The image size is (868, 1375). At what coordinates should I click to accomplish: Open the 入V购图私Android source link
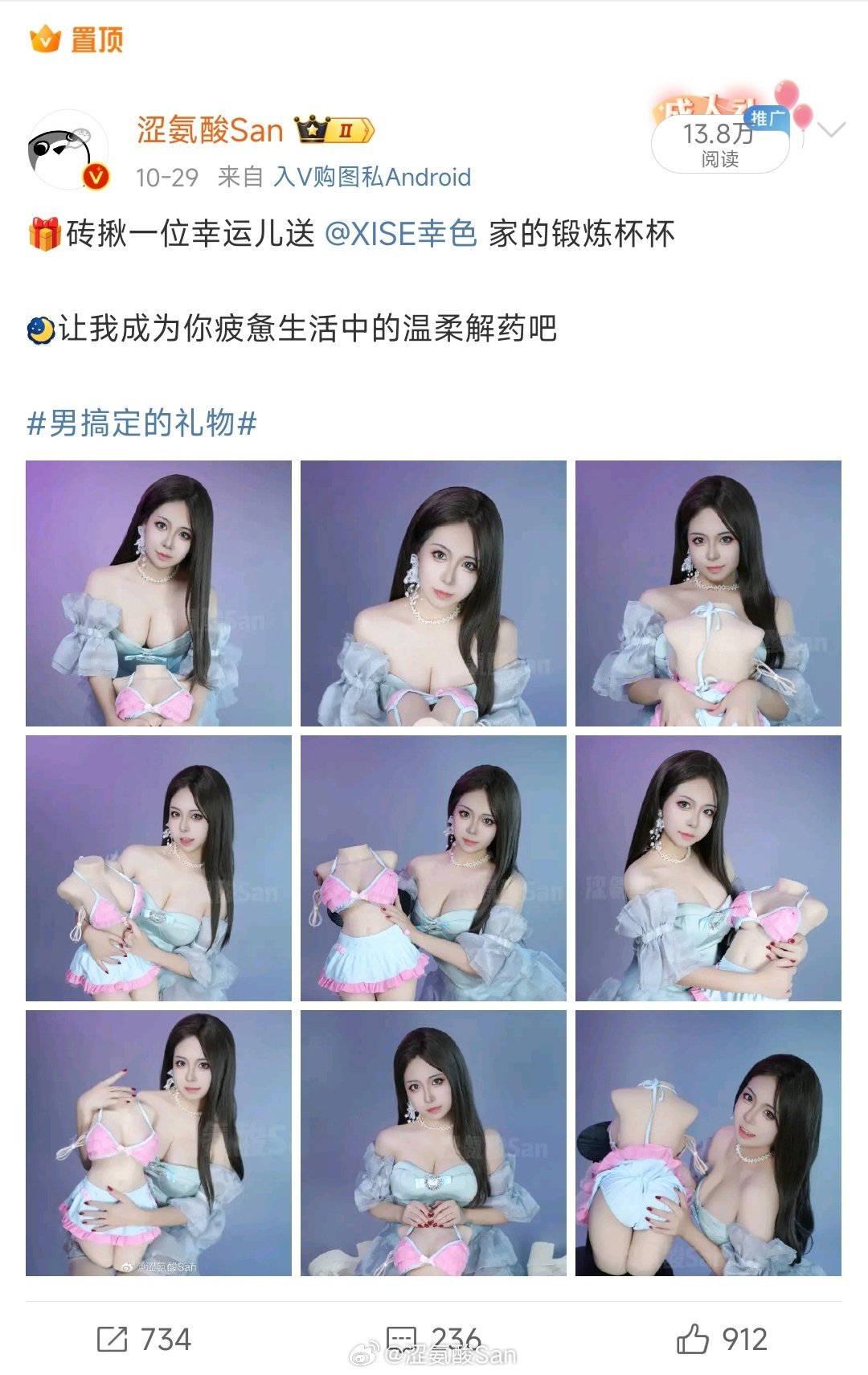371,177
